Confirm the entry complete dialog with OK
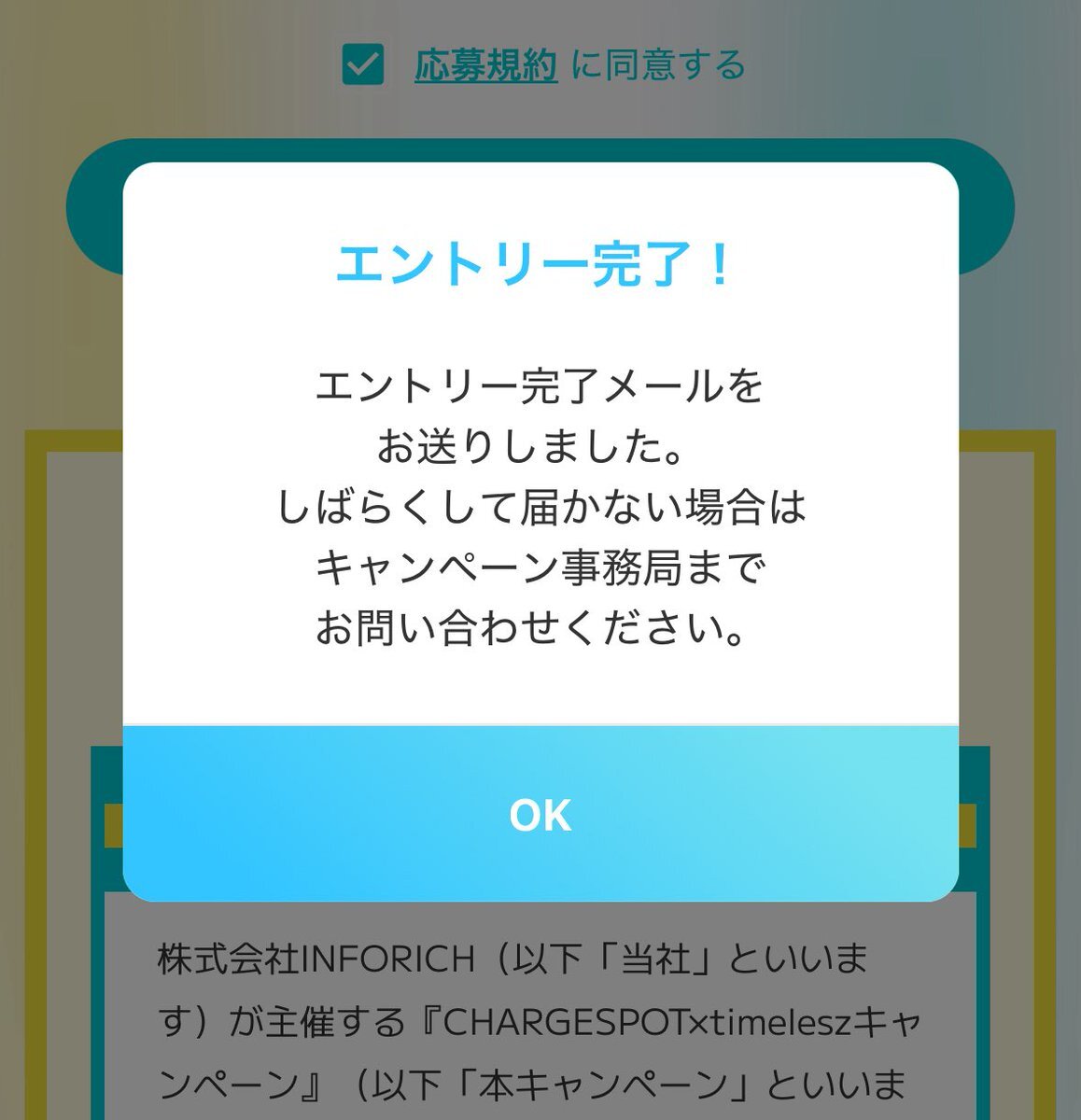This screenshot has height=1120, width=1081. [x=540, y=814]
